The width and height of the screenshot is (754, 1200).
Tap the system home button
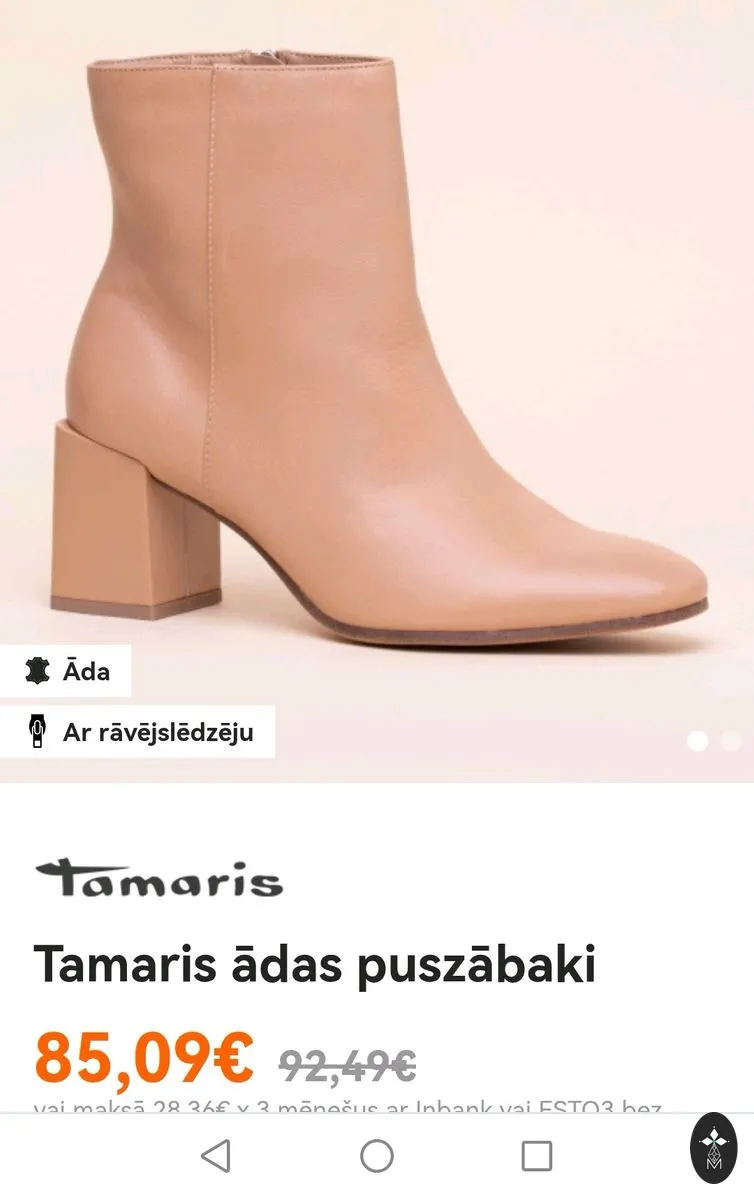coord(377,1156)
